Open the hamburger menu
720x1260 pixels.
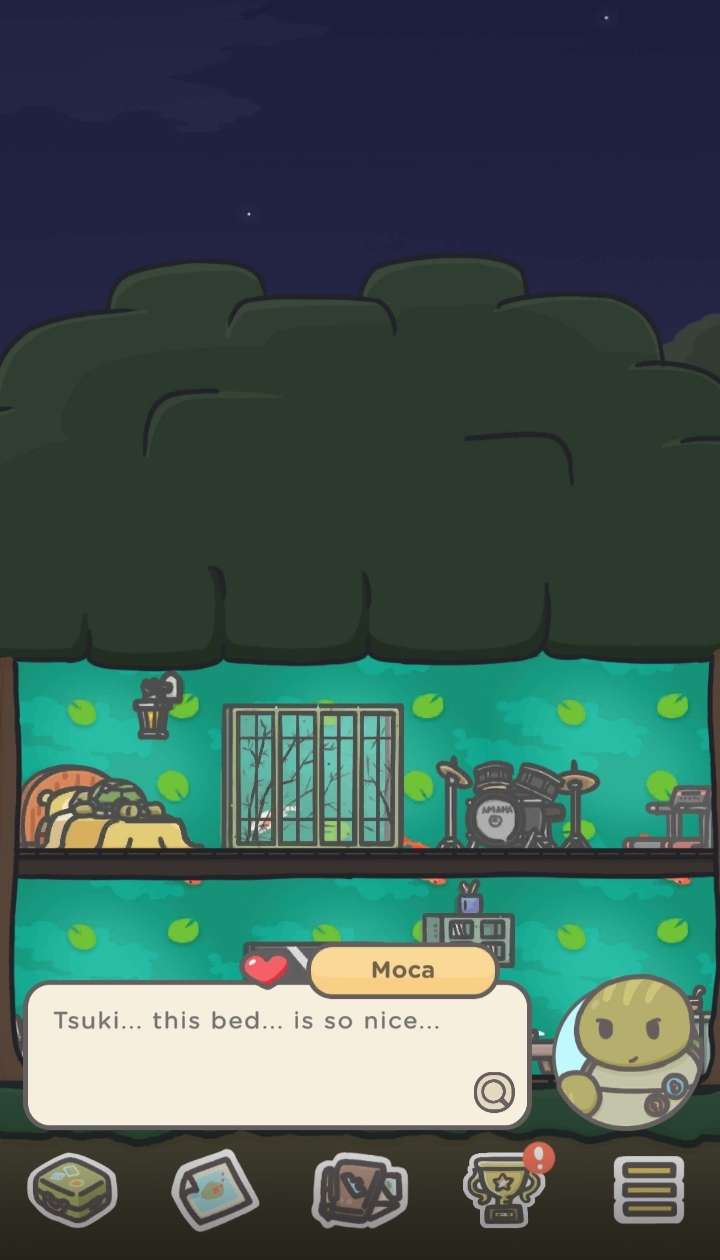click(x=648, y=1190)
